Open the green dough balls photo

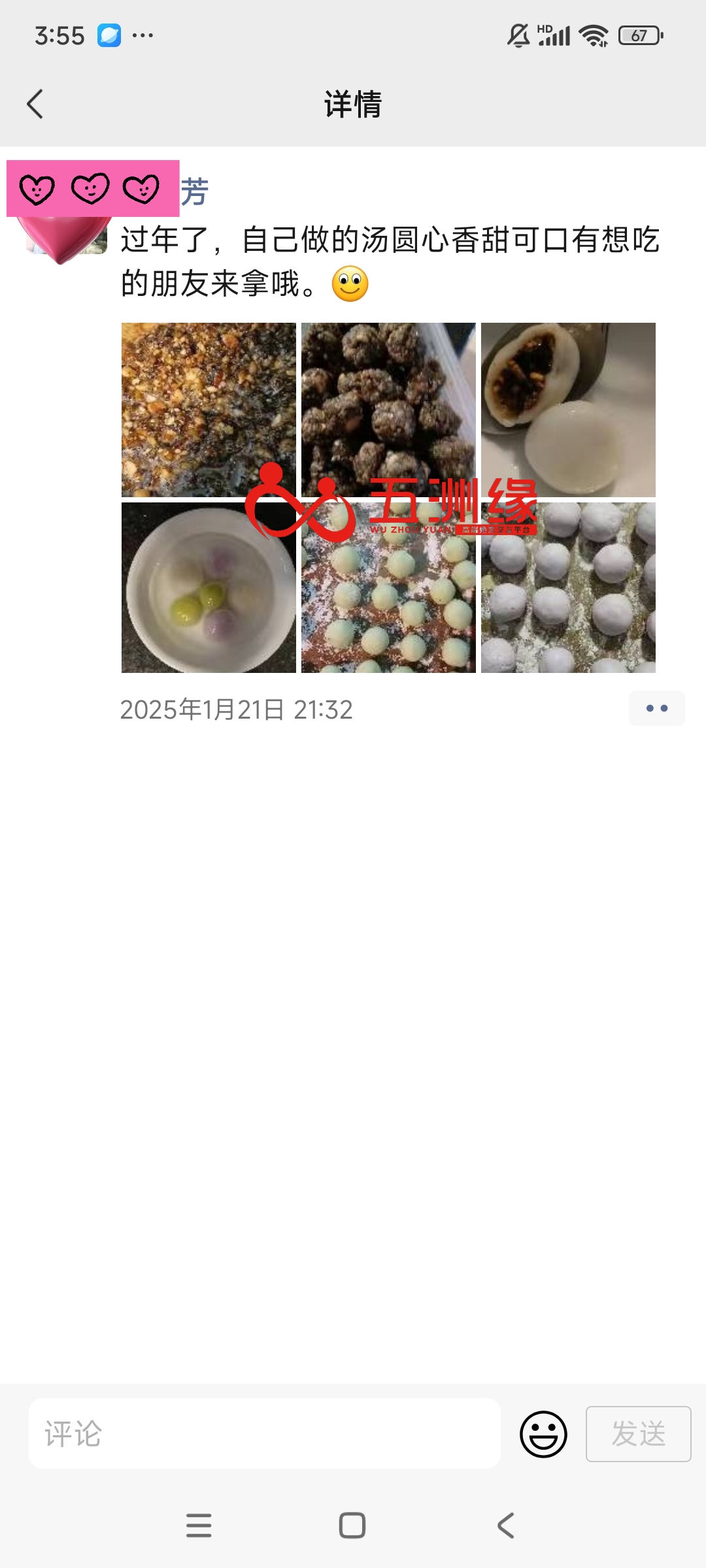(x=388, y=588)
